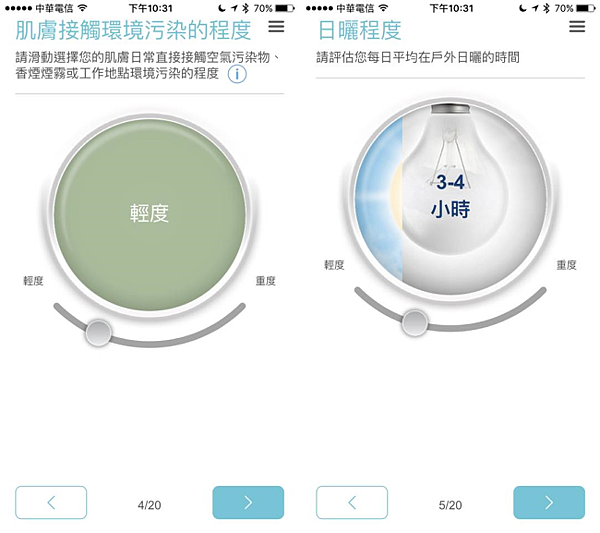This screenshot has width=600, height=533.
Task: Return to the previous question from 5/20
Action: pyautogui.click(x=352, y=502)
